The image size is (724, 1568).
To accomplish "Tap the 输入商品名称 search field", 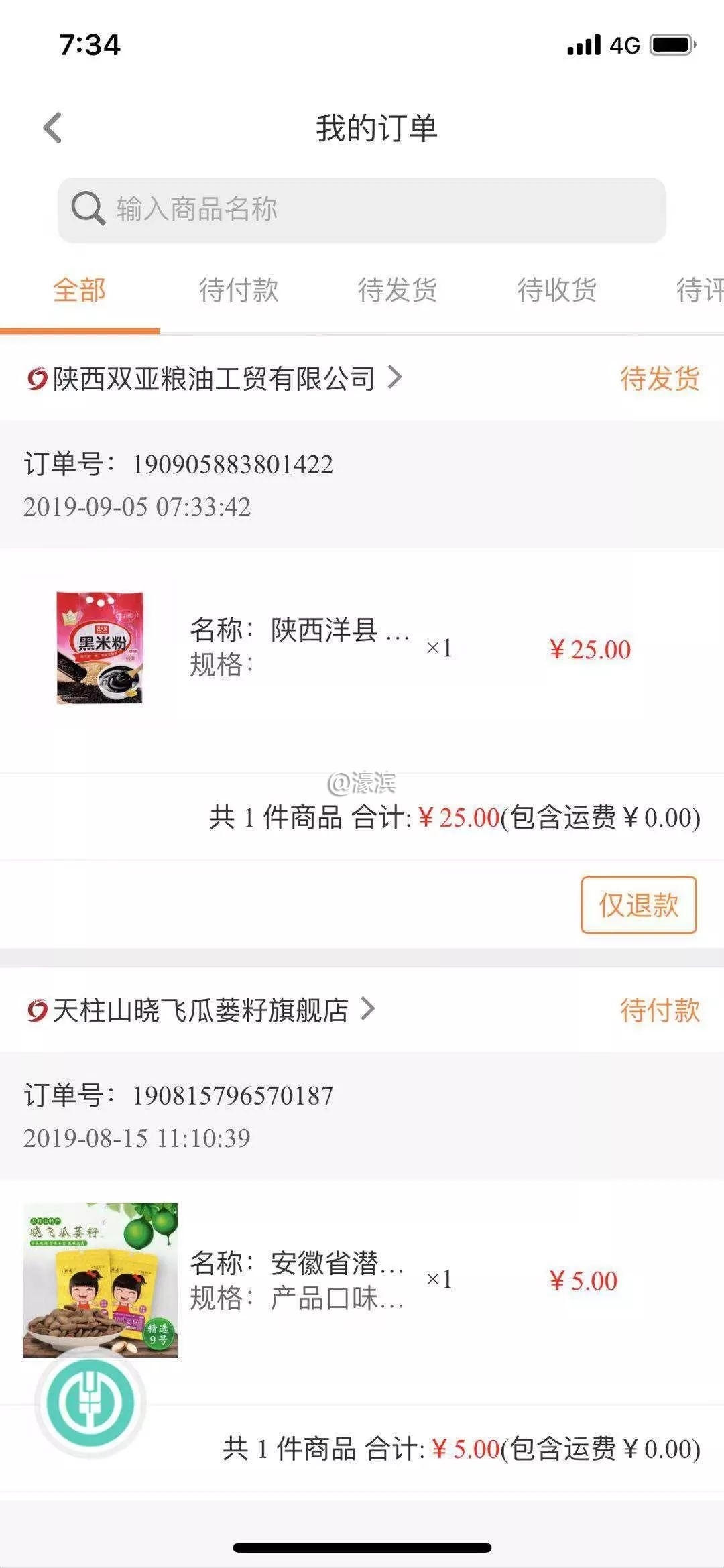I will 362,209.
